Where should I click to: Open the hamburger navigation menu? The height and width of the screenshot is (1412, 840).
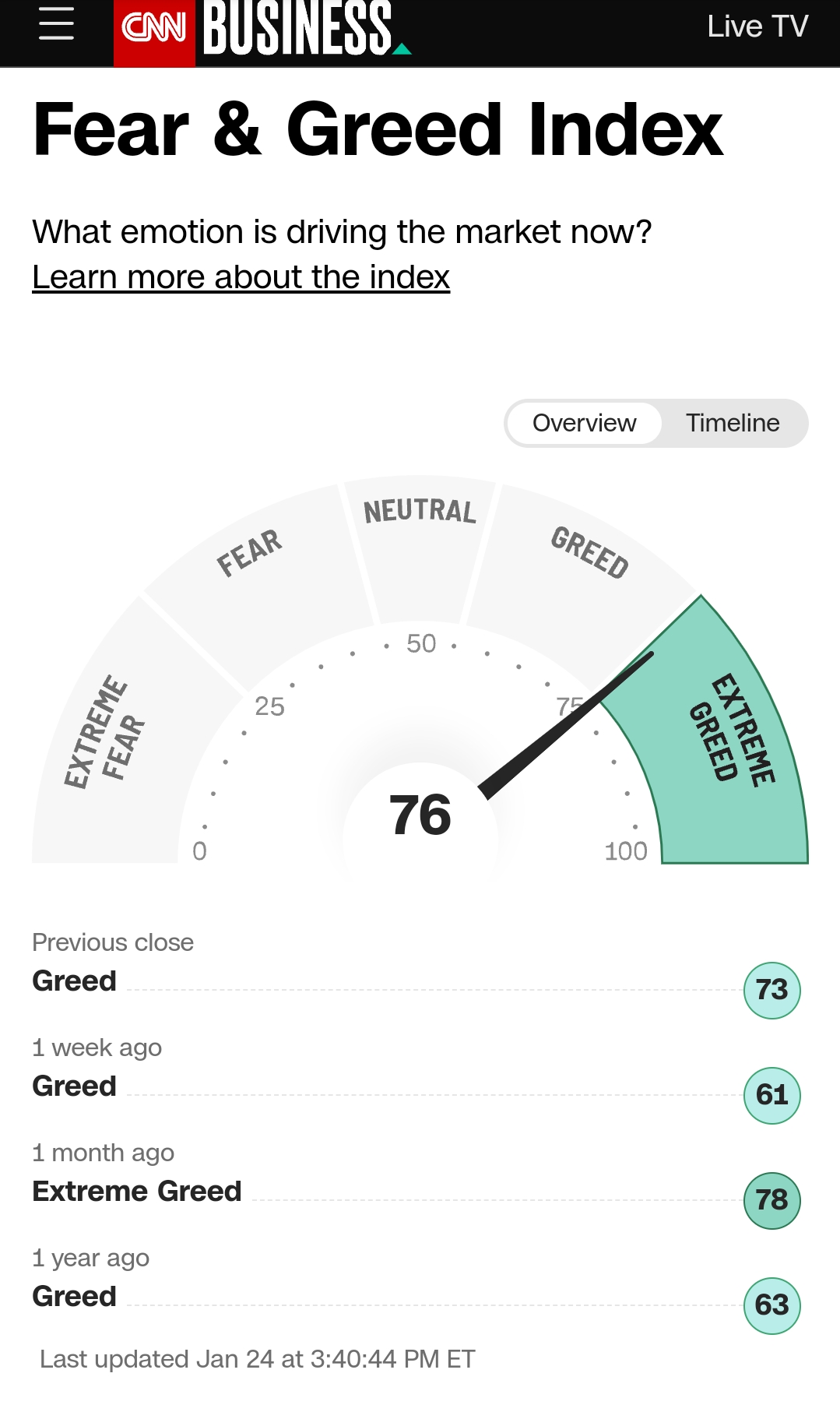tap(56, 24)
